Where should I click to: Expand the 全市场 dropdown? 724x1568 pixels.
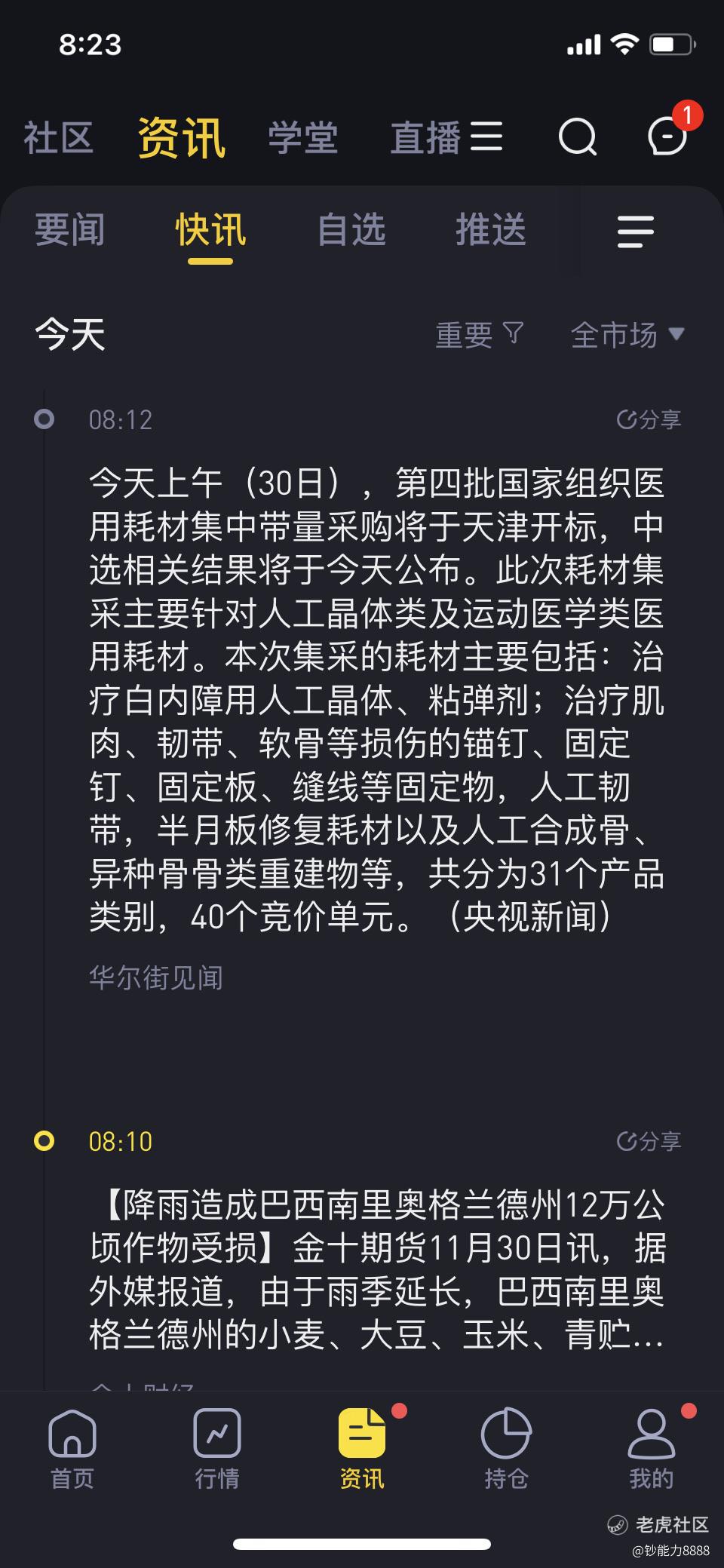coord(627,334)
